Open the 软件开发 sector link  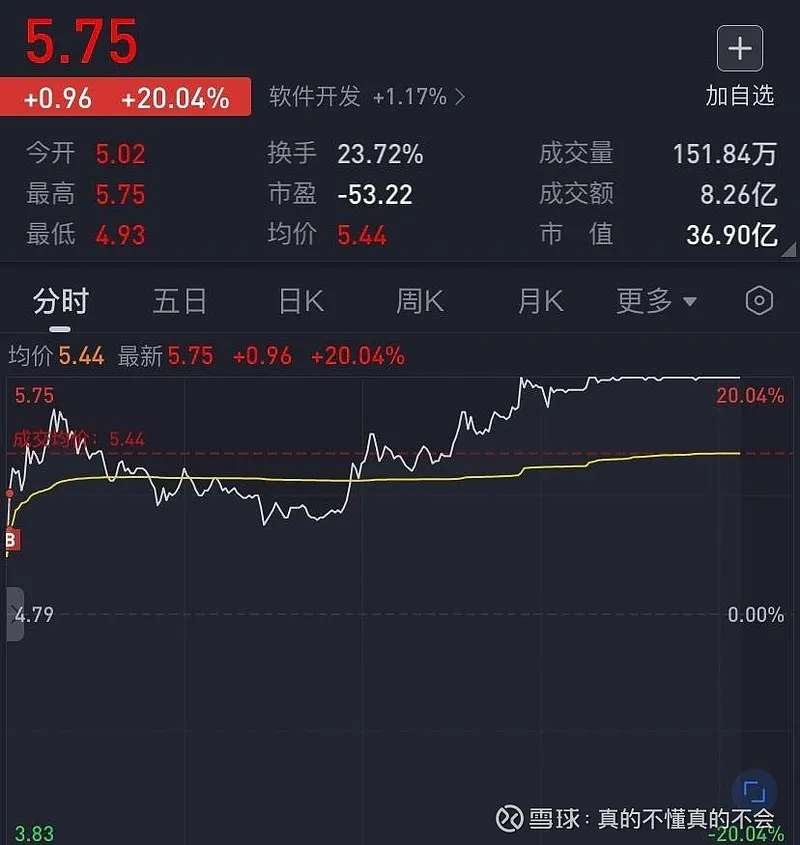(x=366, y=97)
